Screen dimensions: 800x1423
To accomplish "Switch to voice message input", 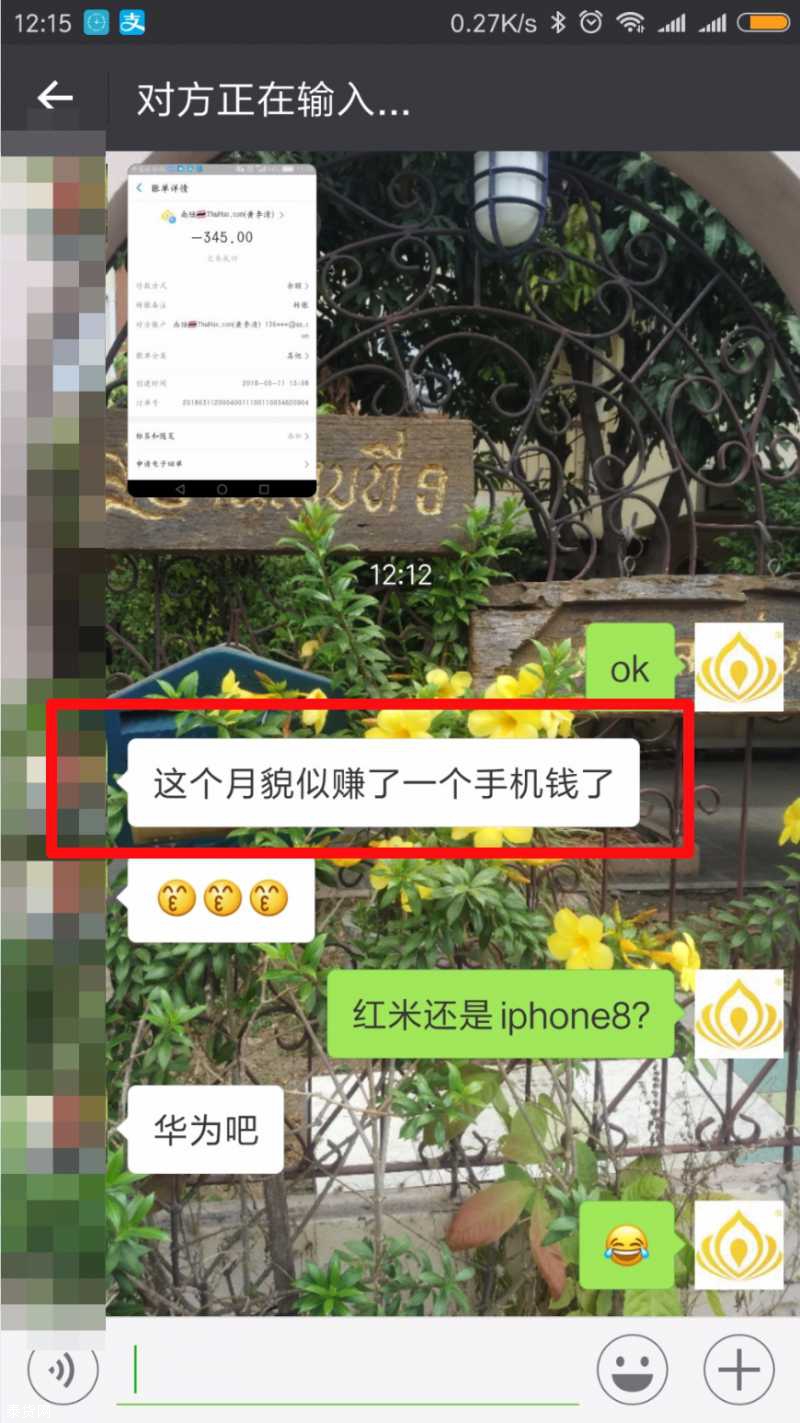I will 63,1367.
